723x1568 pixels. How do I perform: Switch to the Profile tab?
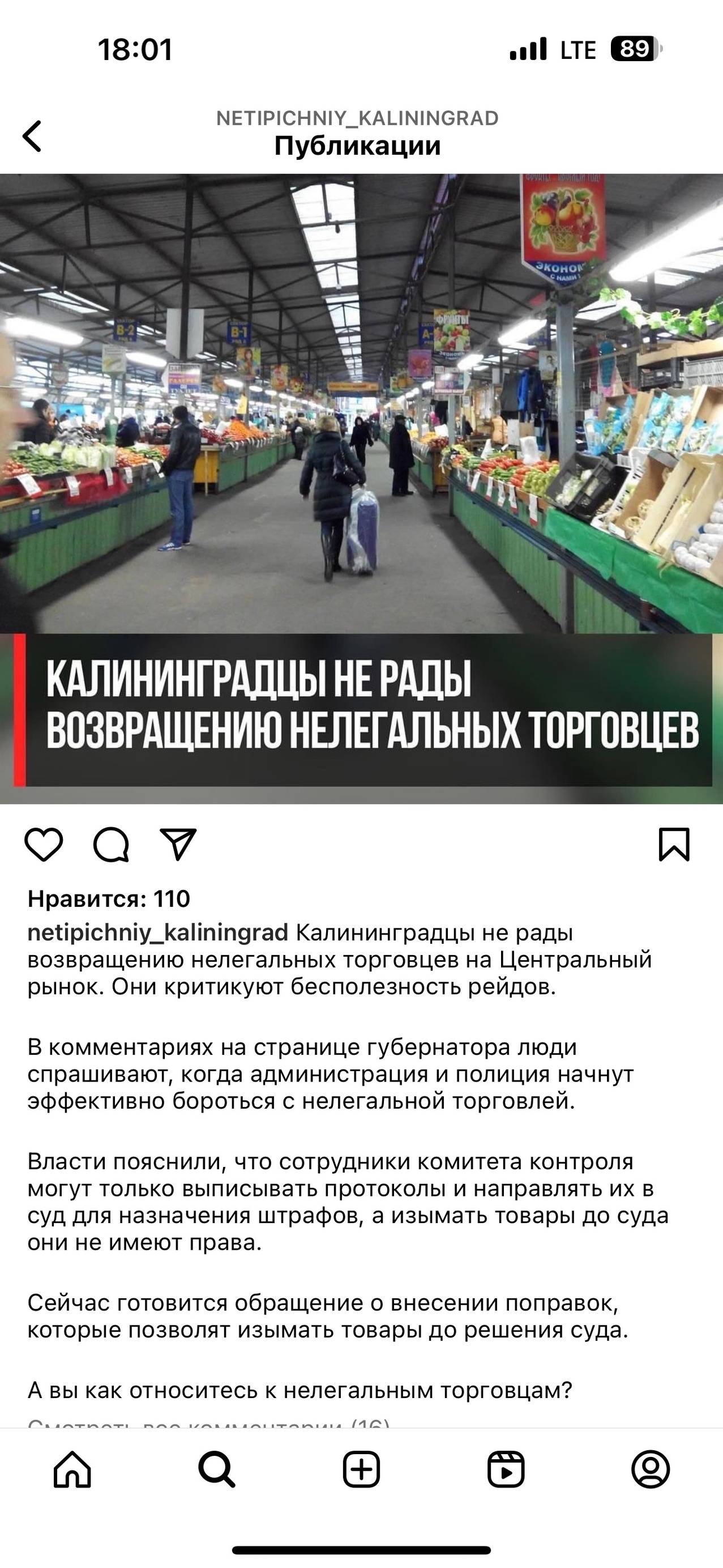click(651, 1470)
